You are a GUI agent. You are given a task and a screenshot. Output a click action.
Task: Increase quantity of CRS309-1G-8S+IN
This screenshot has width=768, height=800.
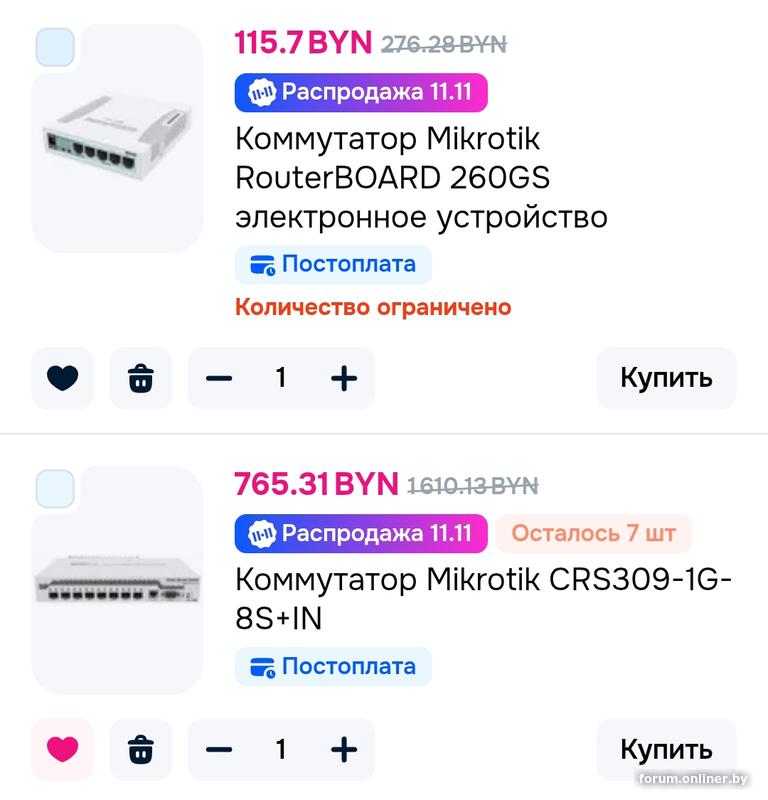click(343, 749)
